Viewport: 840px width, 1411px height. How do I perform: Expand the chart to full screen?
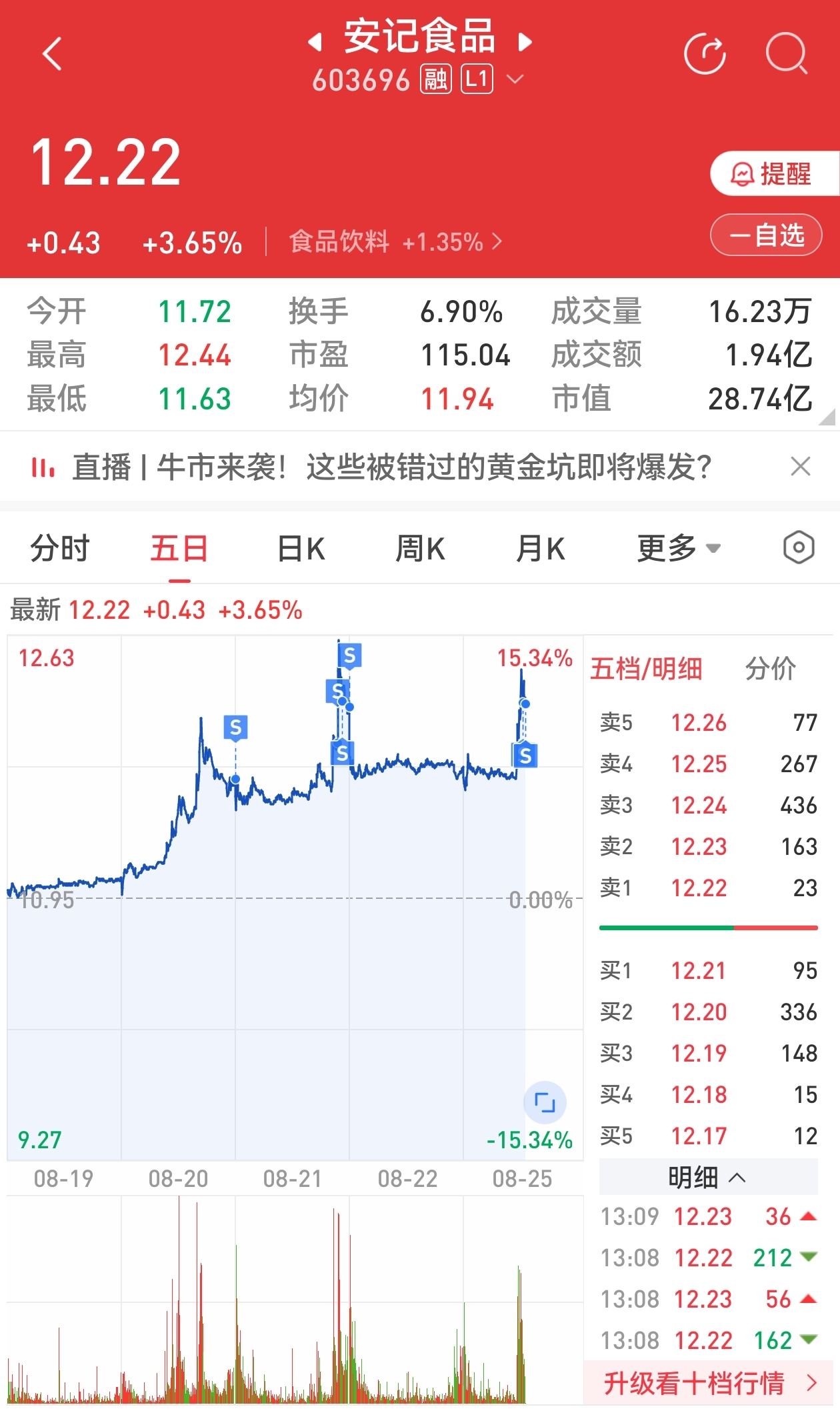[x=545, y=1102]
